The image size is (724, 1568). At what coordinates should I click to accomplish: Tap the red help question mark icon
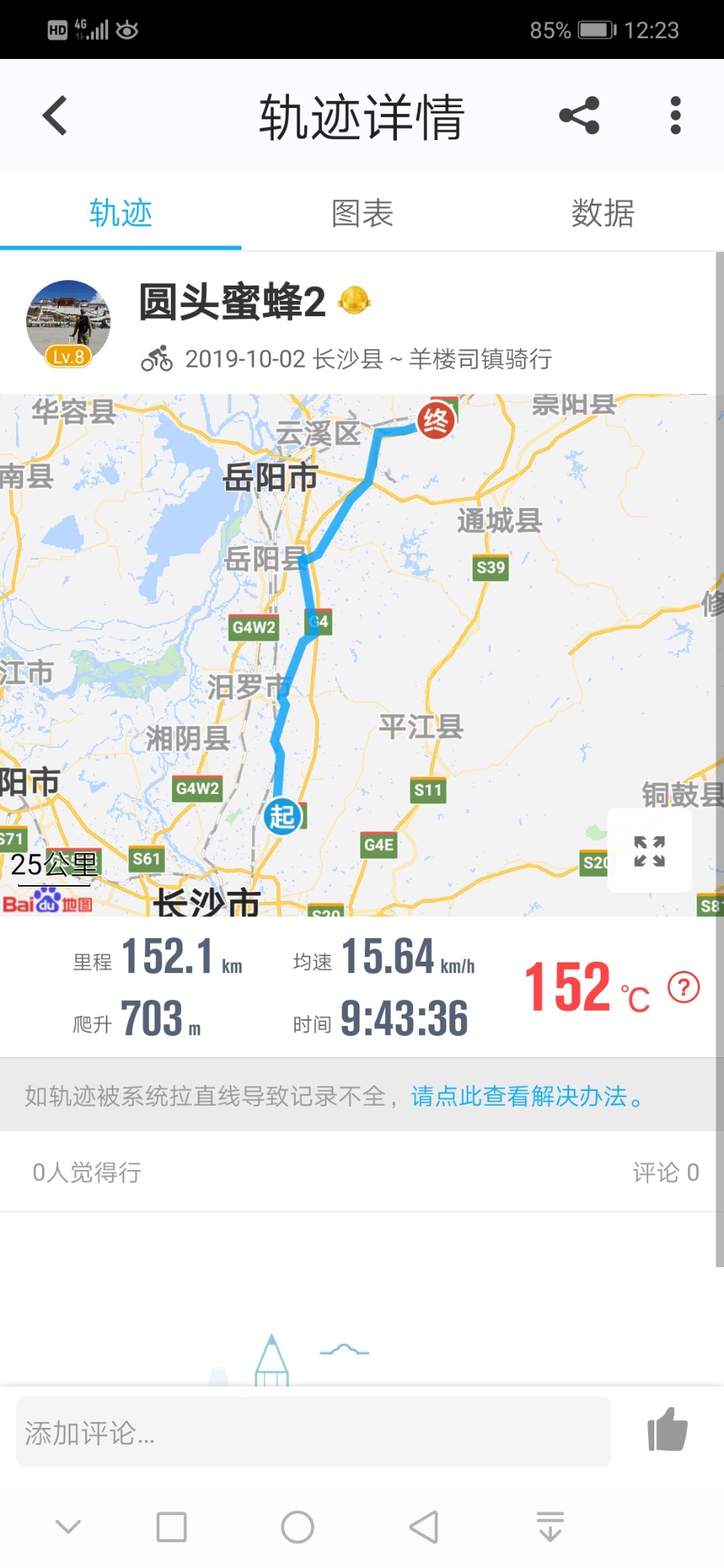tap(683, 987)
